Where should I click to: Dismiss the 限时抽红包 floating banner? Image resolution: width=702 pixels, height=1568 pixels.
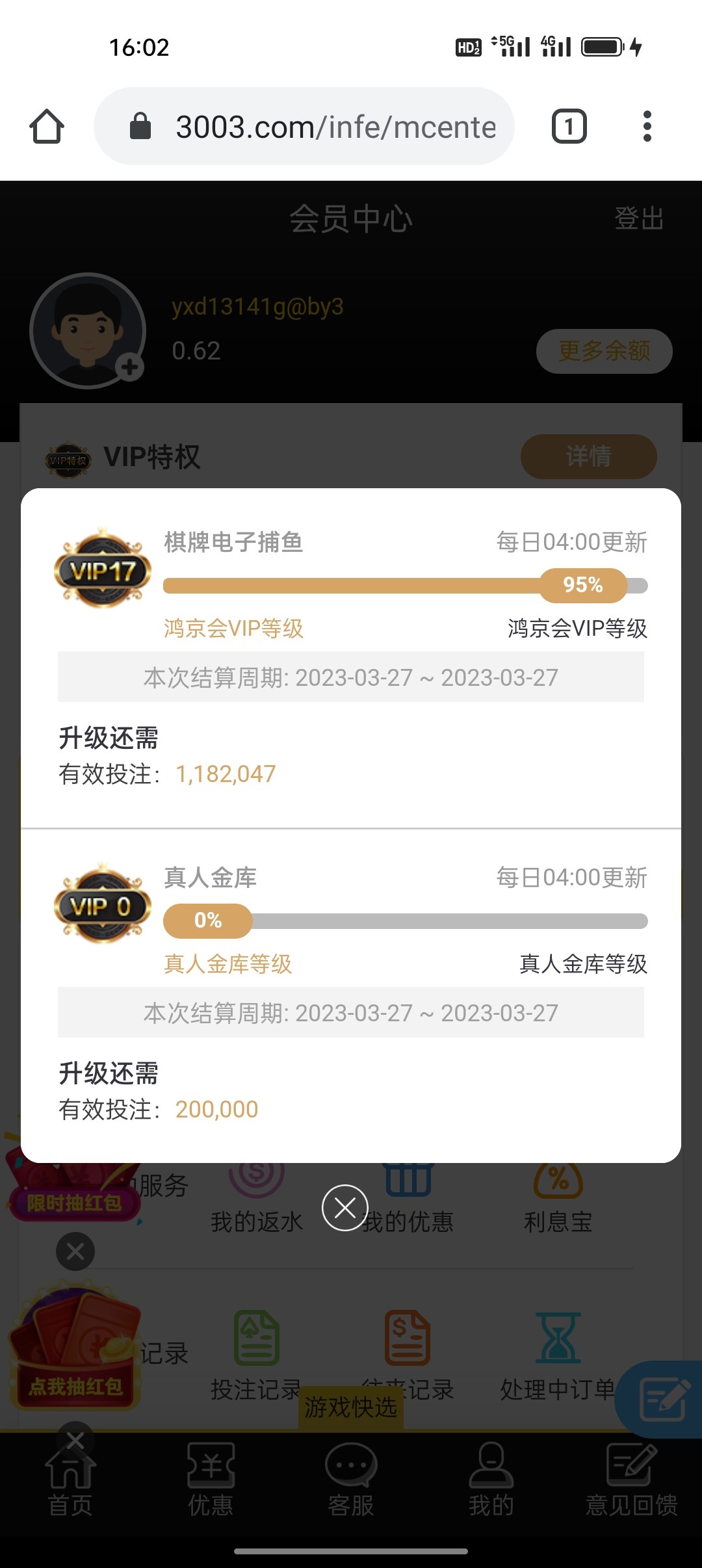tap(75, 1251)
